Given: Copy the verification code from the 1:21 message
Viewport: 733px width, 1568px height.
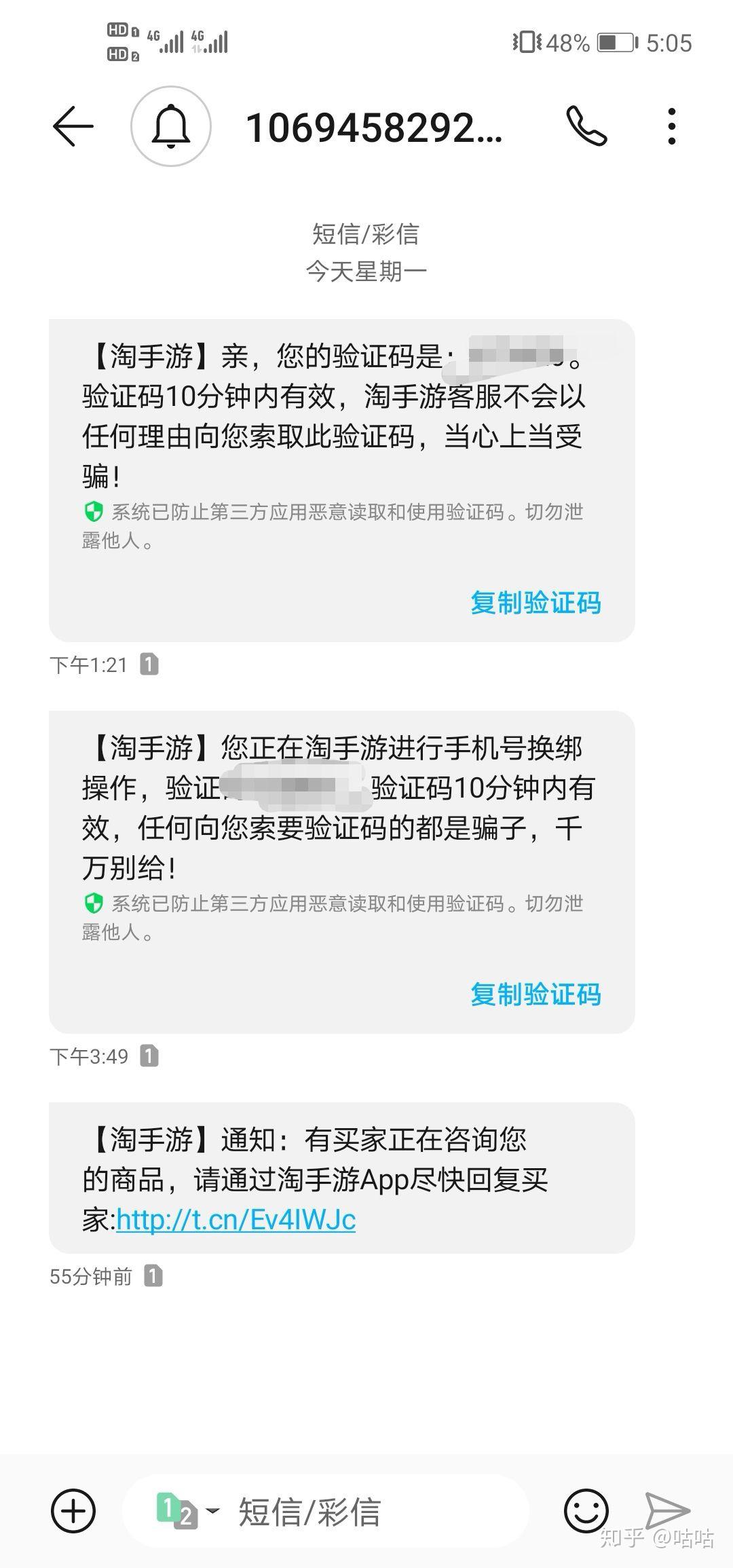Looking at the screenshot, I should (x=535, y=603).
